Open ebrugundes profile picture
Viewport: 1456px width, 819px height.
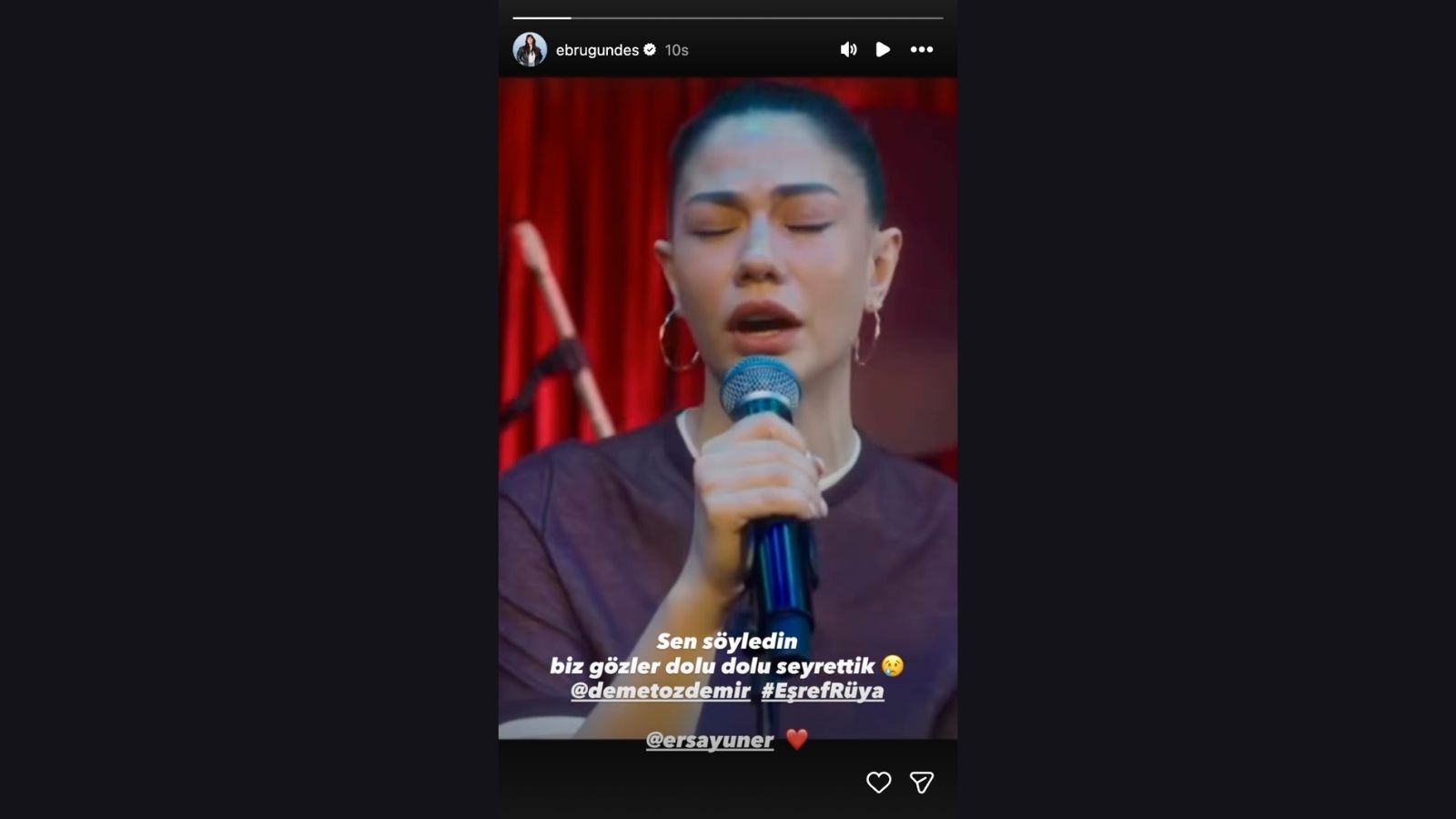[x=530, y=50]
